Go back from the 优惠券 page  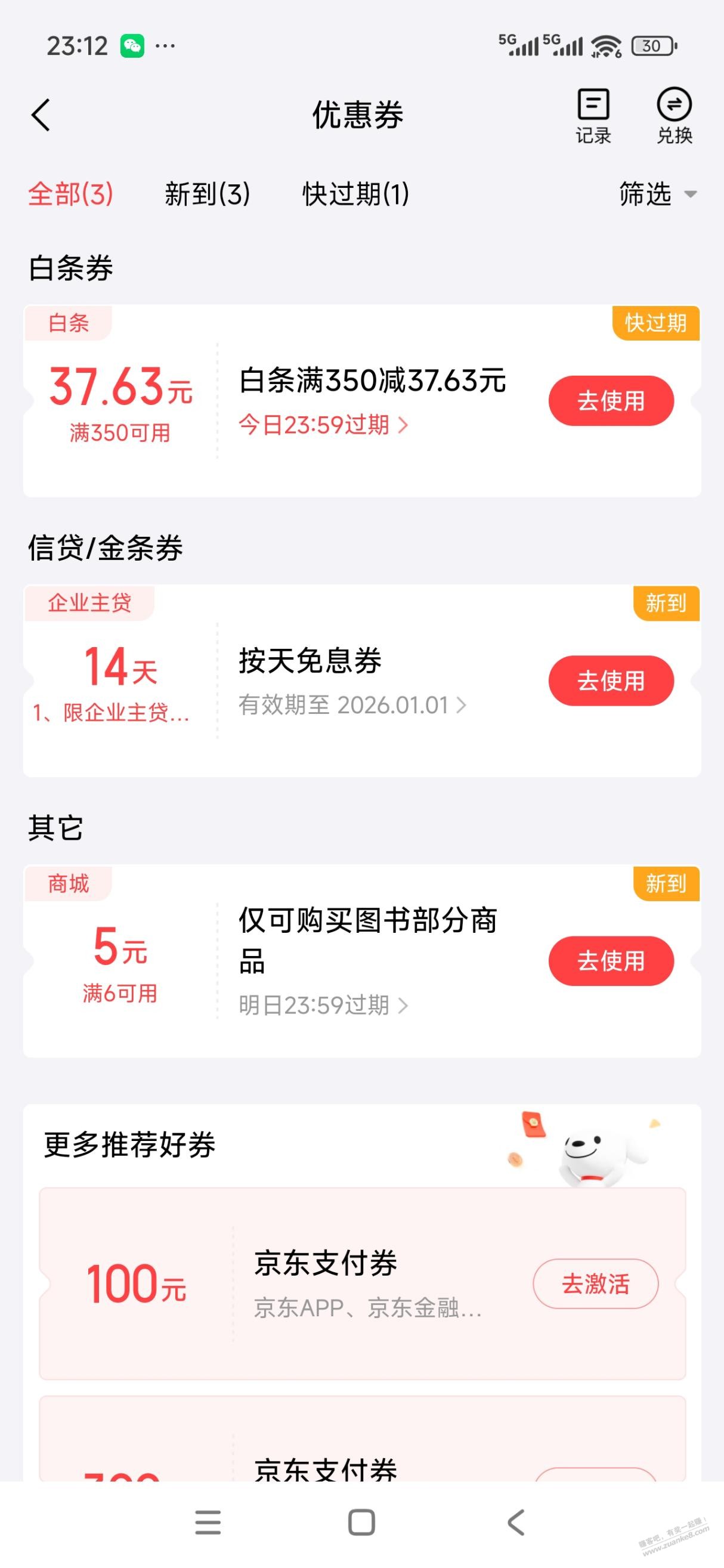click(41, 115)
